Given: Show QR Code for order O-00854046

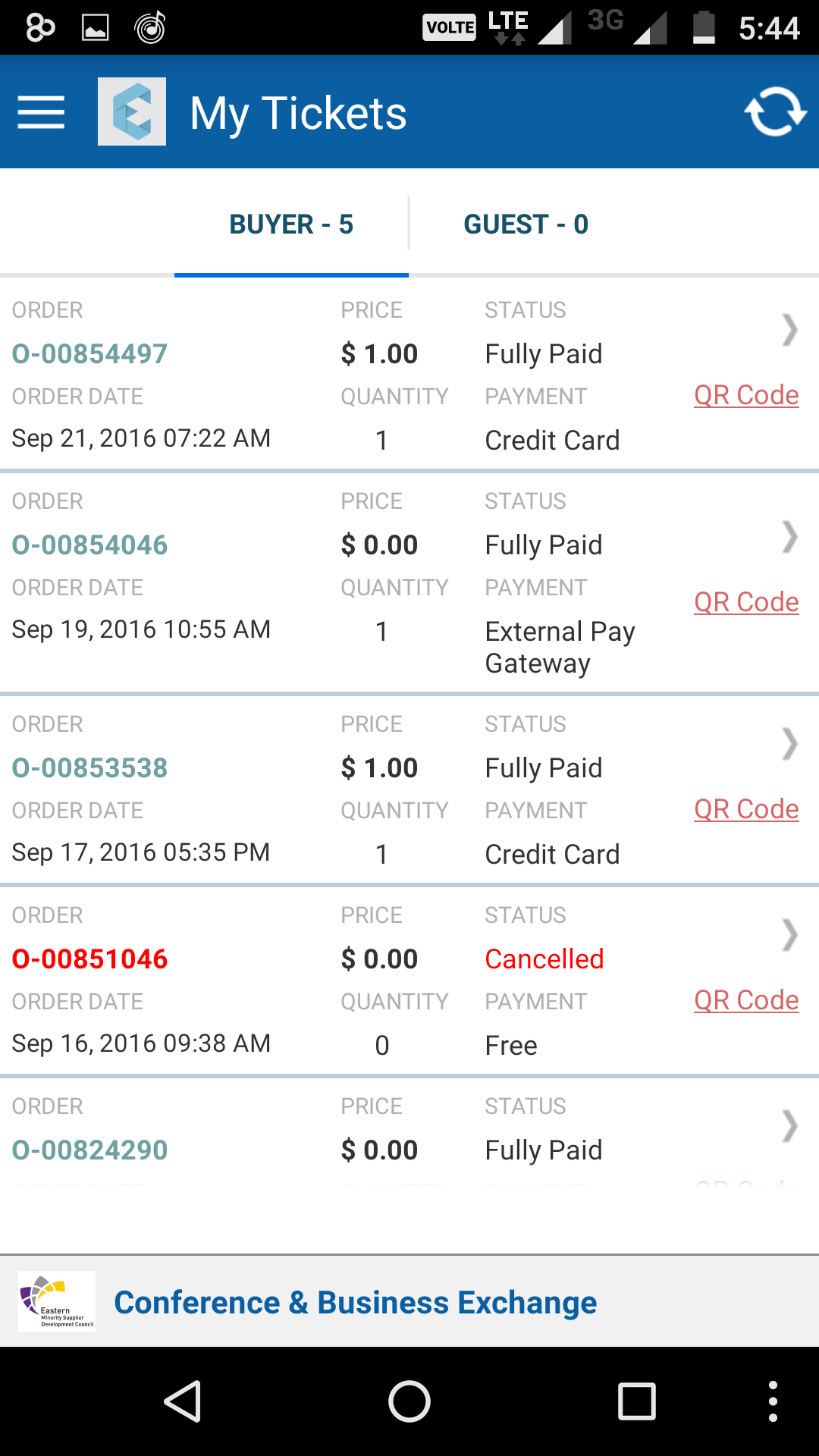Looking at the screenshot, I should click(x=746, y=602).
